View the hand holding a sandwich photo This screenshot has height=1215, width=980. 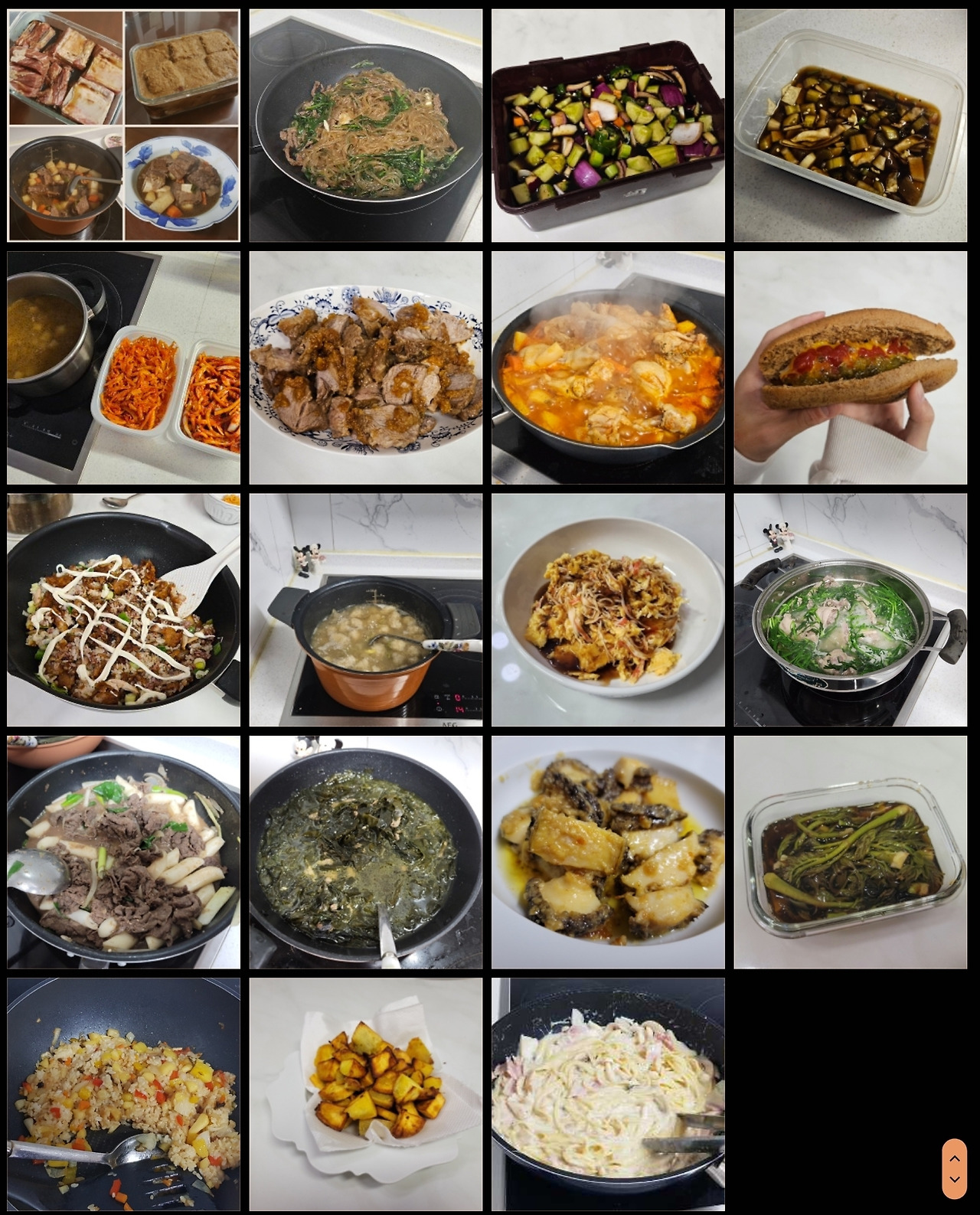[850, 366]
